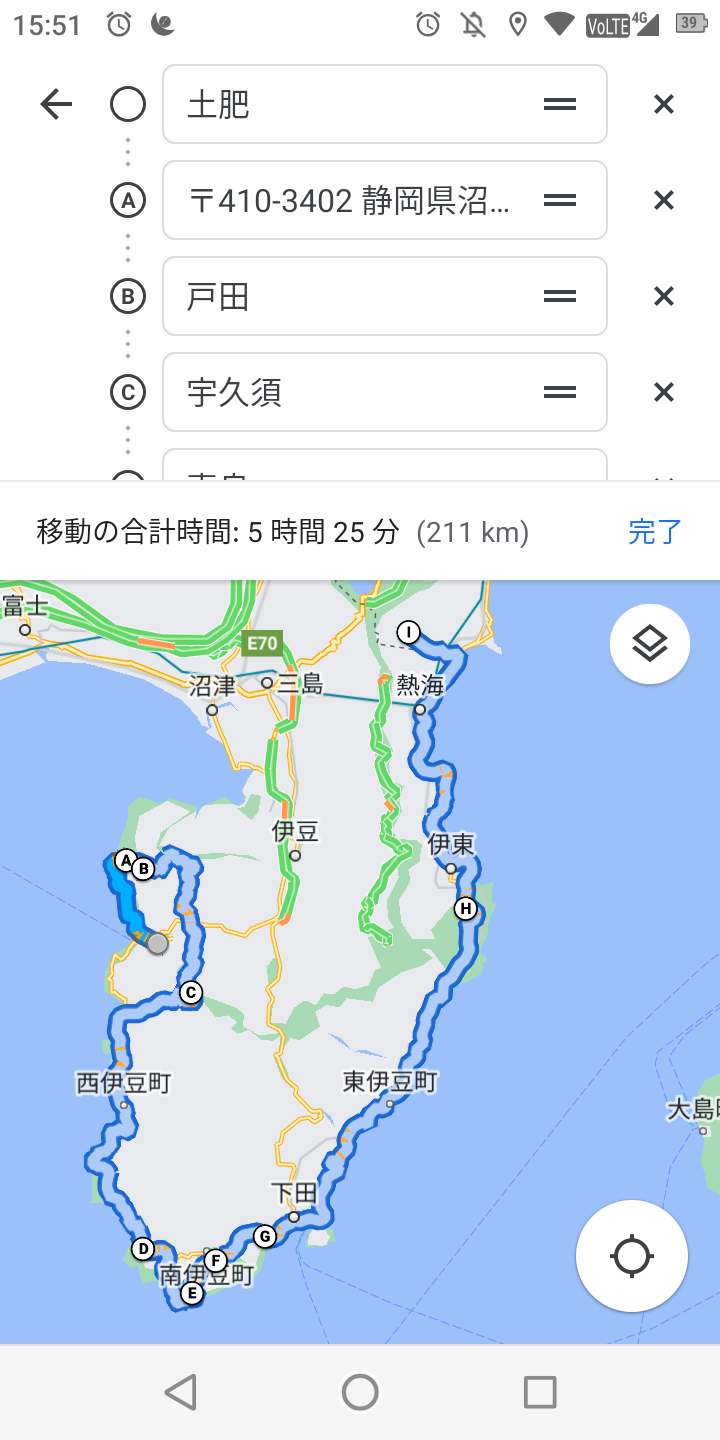This screenshot has height=1440, width=720.
Task: Open recent apps overview
Action: [x=540, y=1391]
